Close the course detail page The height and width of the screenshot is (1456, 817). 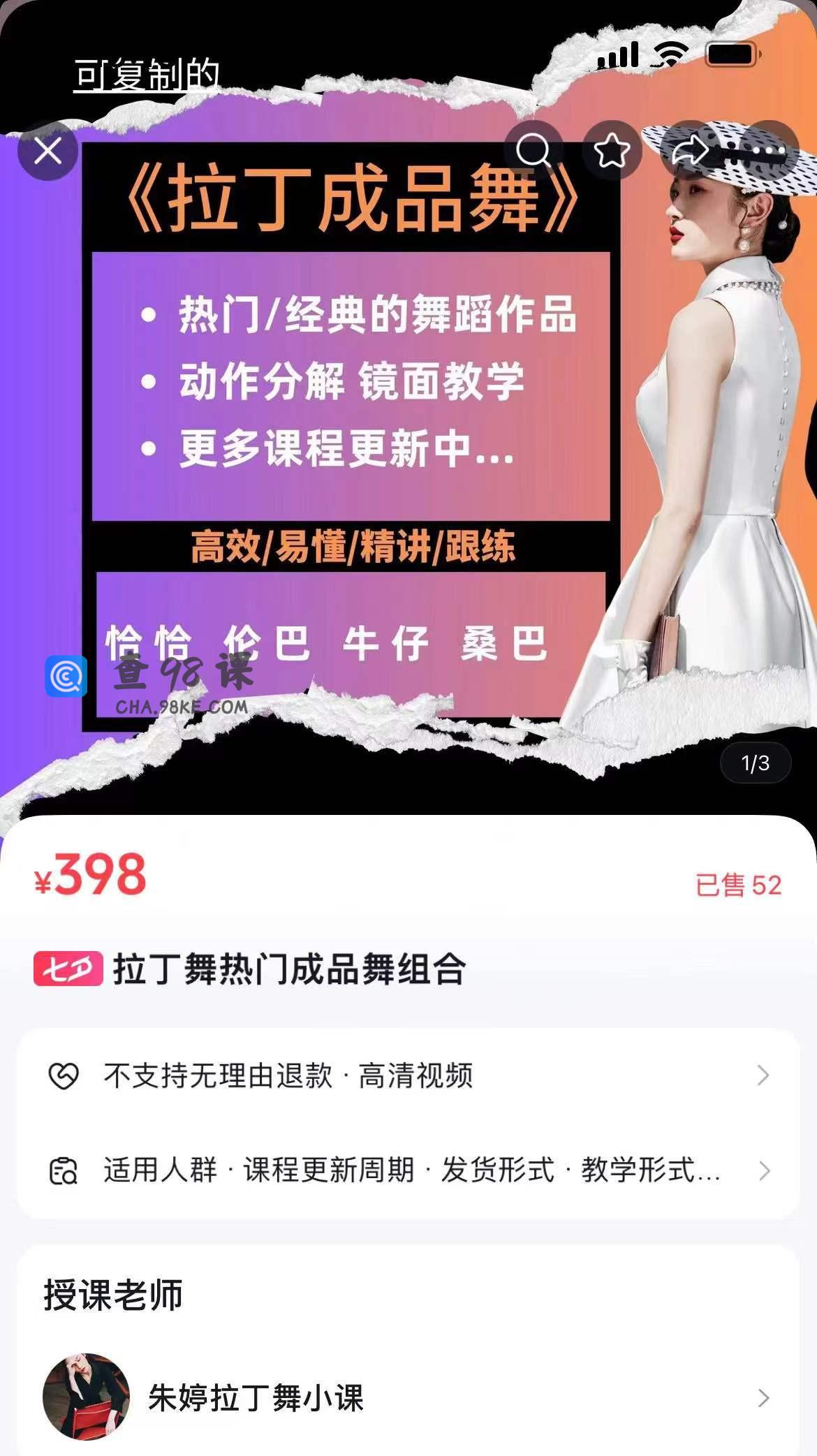(47, 151)
